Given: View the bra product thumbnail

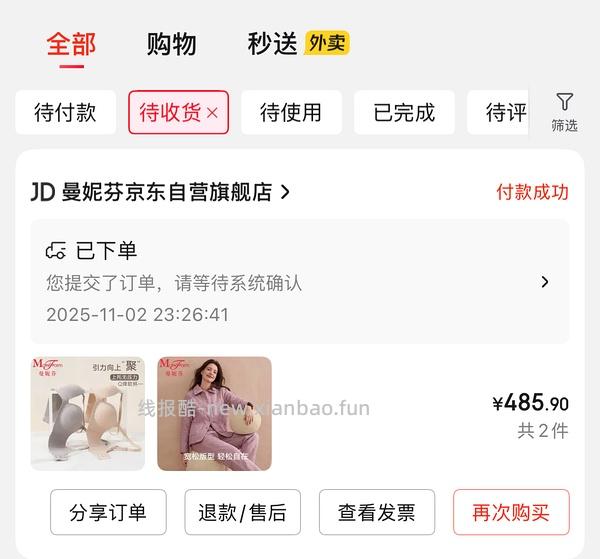Looking at the screenshot, I should click(x=87, y=413).
